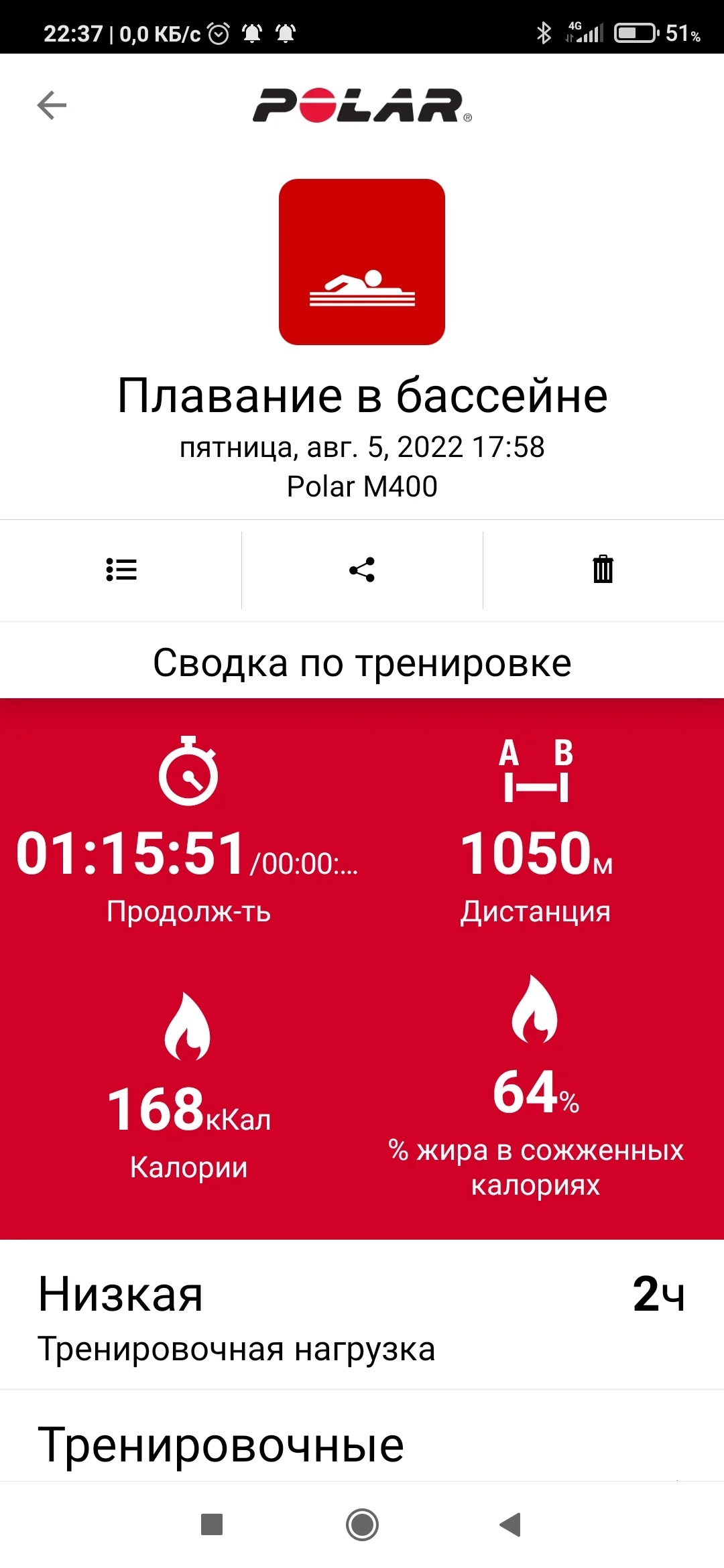Share this swimming workout
724x1568 pixels.
click(x=362, y=570)
